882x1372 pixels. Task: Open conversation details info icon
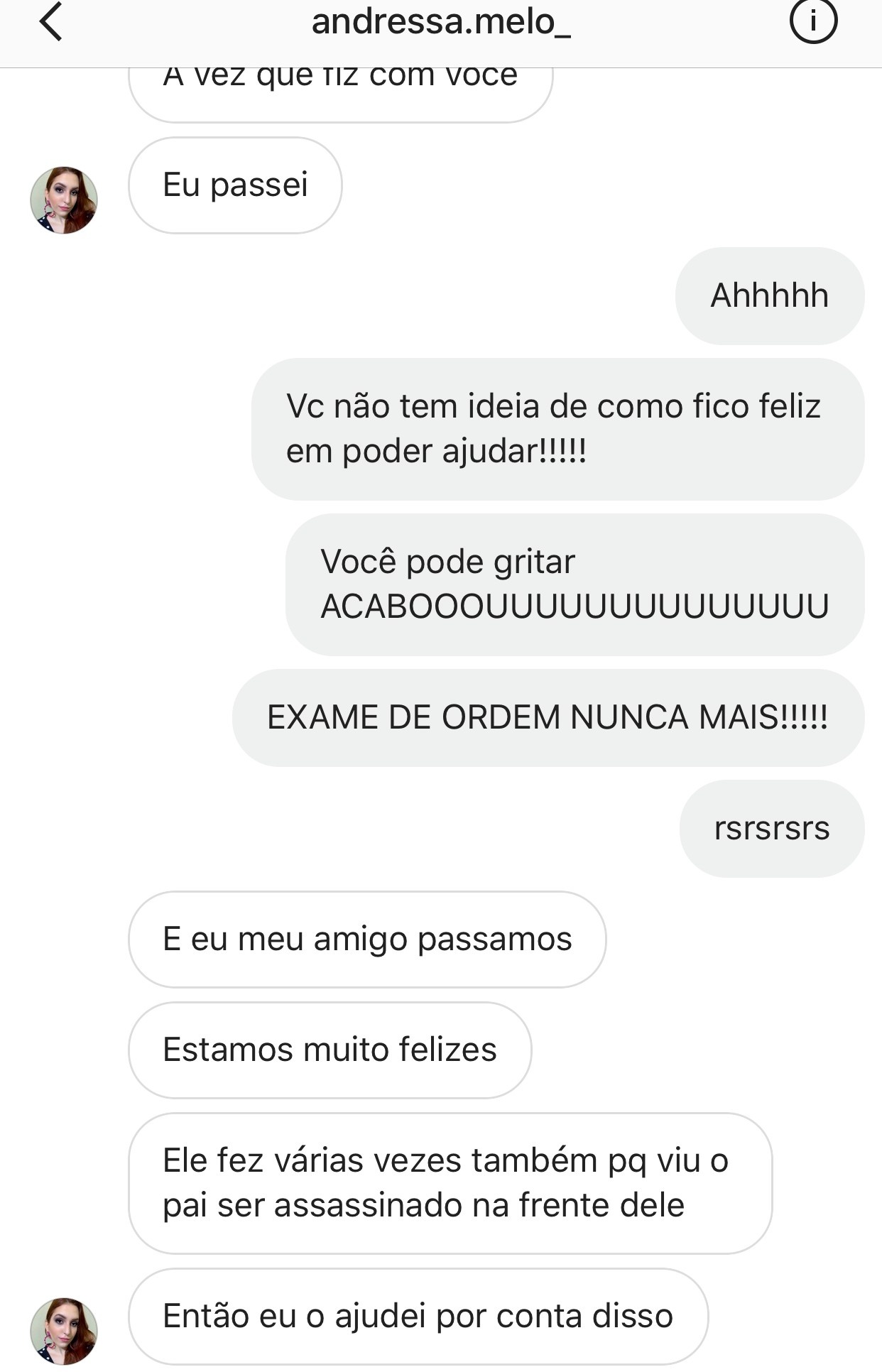click(813, 21)
